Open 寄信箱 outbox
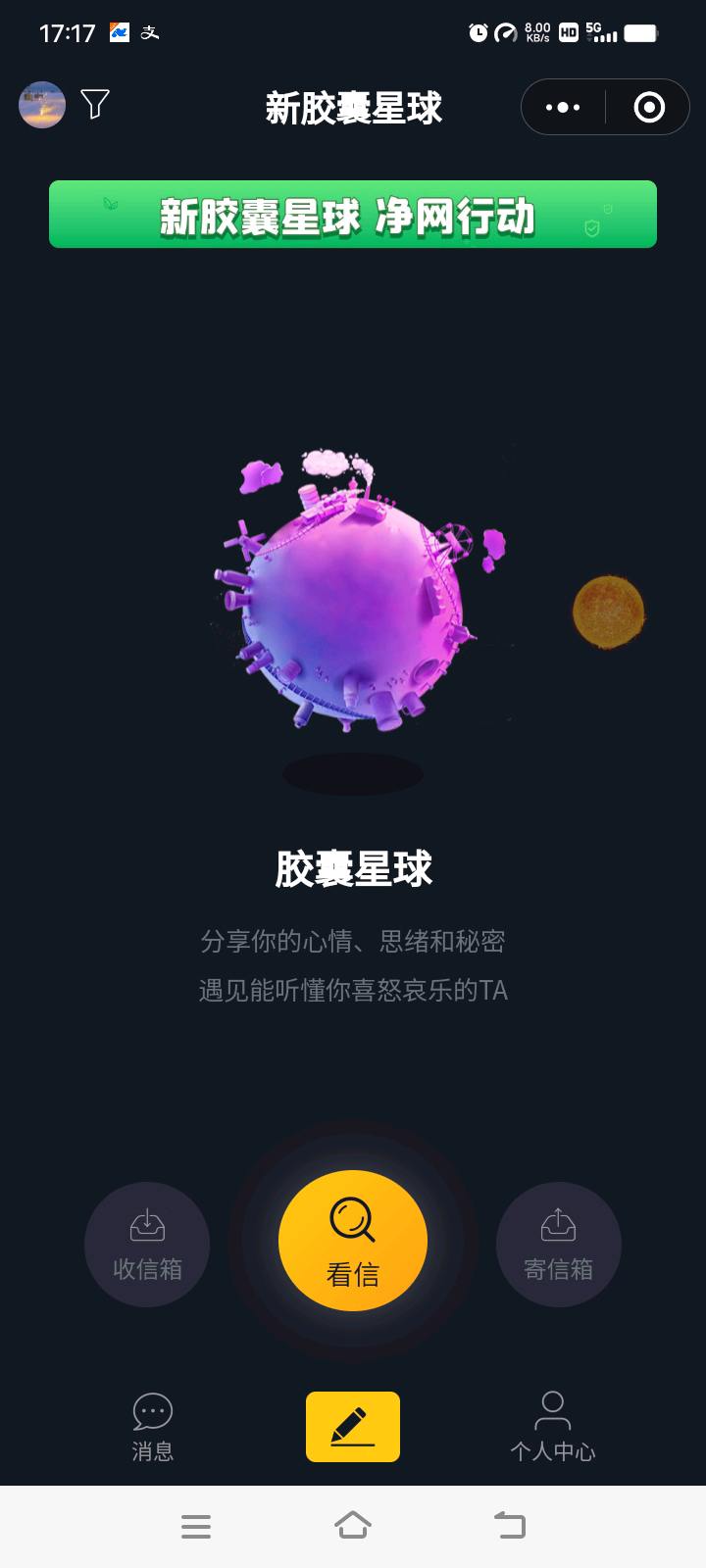Screen dimensions: 706x1568 pyautogui.click(x=559, y=1245)
